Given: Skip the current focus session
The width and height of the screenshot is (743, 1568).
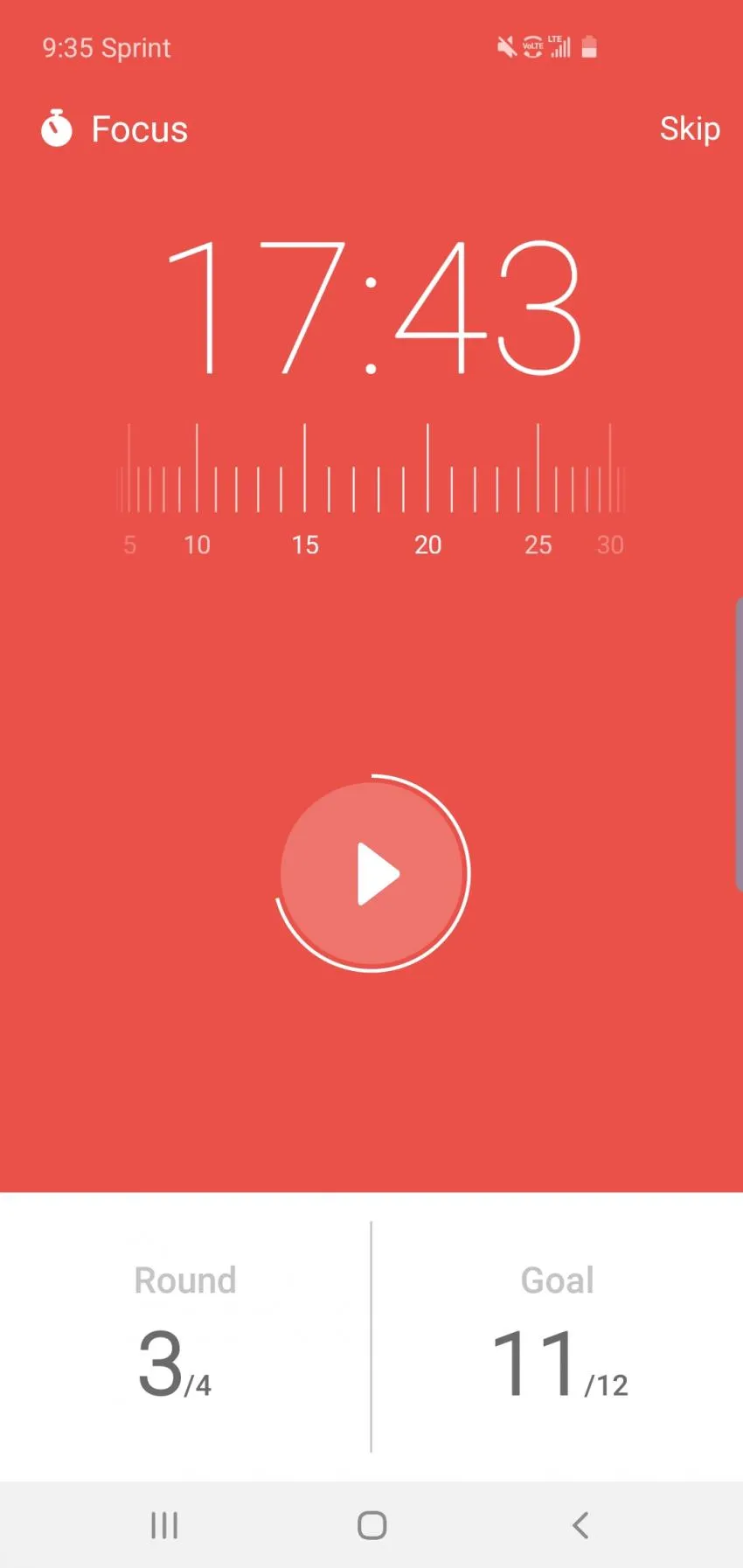Looking at the screenshot, I should [x=689, y=128].
